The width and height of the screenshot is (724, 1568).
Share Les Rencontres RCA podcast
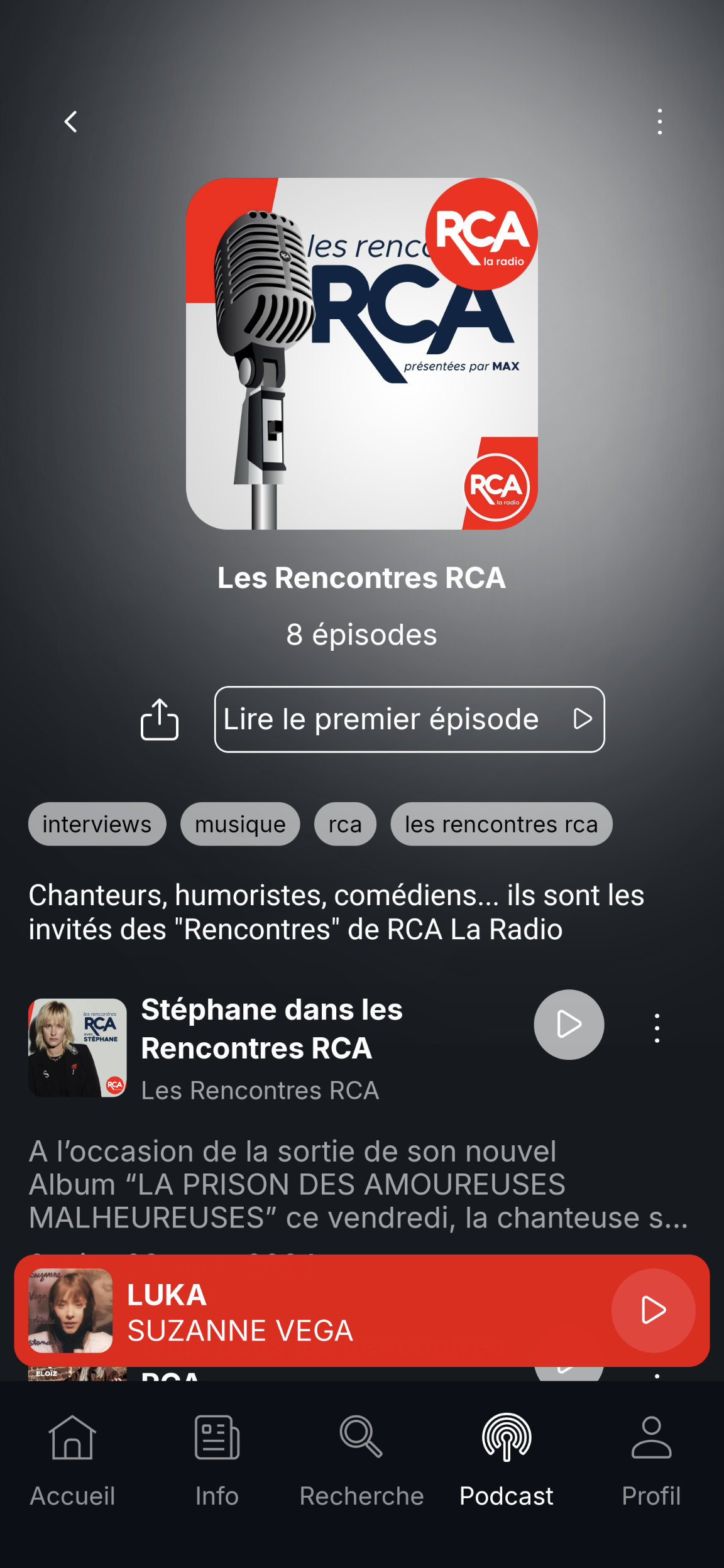pos(160,719)
